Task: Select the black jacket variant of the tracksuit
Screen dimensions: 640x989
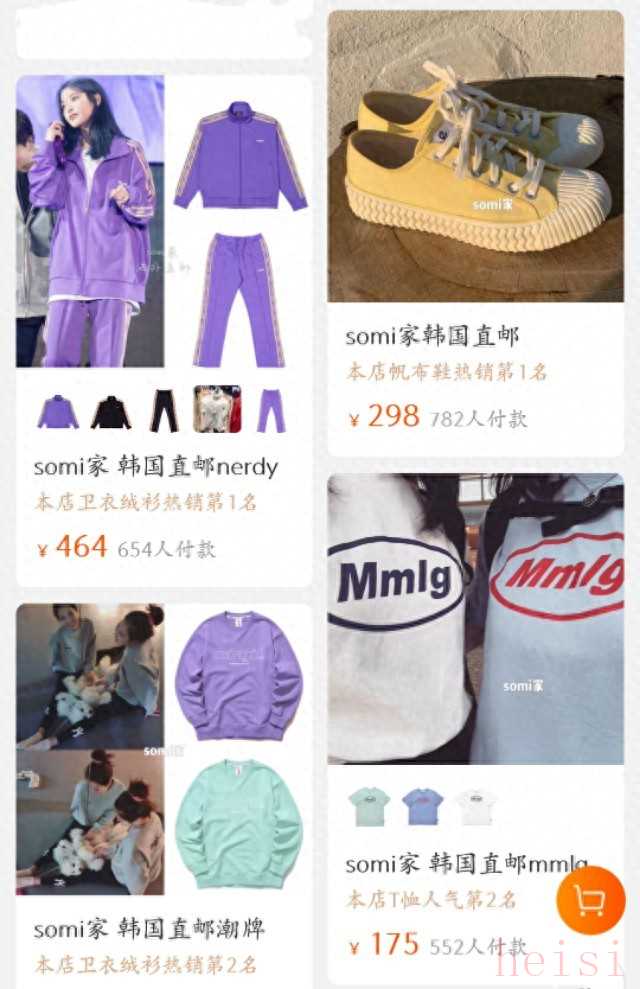Action: [x=111, y=411]
